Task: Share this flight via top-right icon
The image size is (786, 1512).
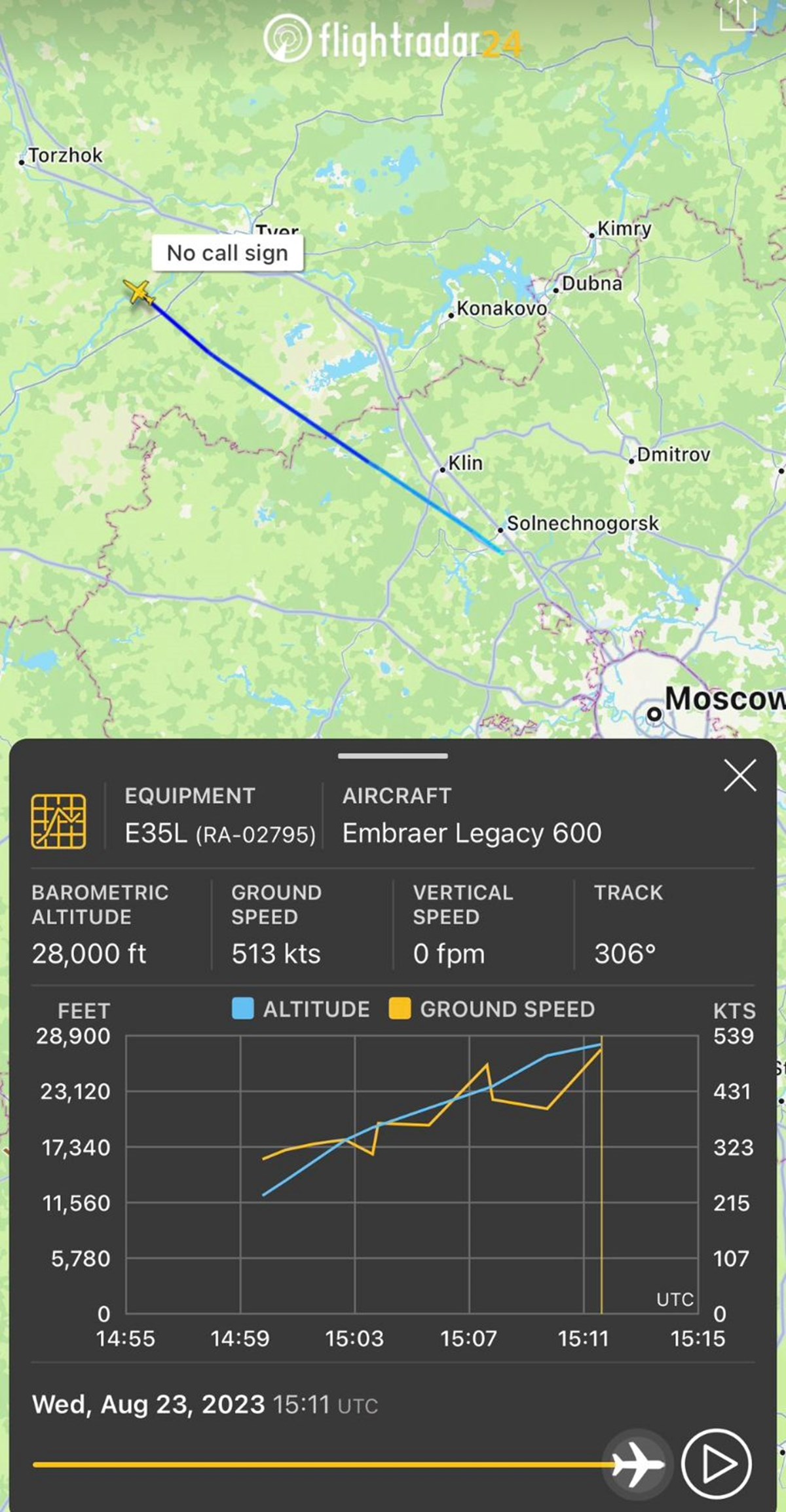Action: tap(738, 14)
